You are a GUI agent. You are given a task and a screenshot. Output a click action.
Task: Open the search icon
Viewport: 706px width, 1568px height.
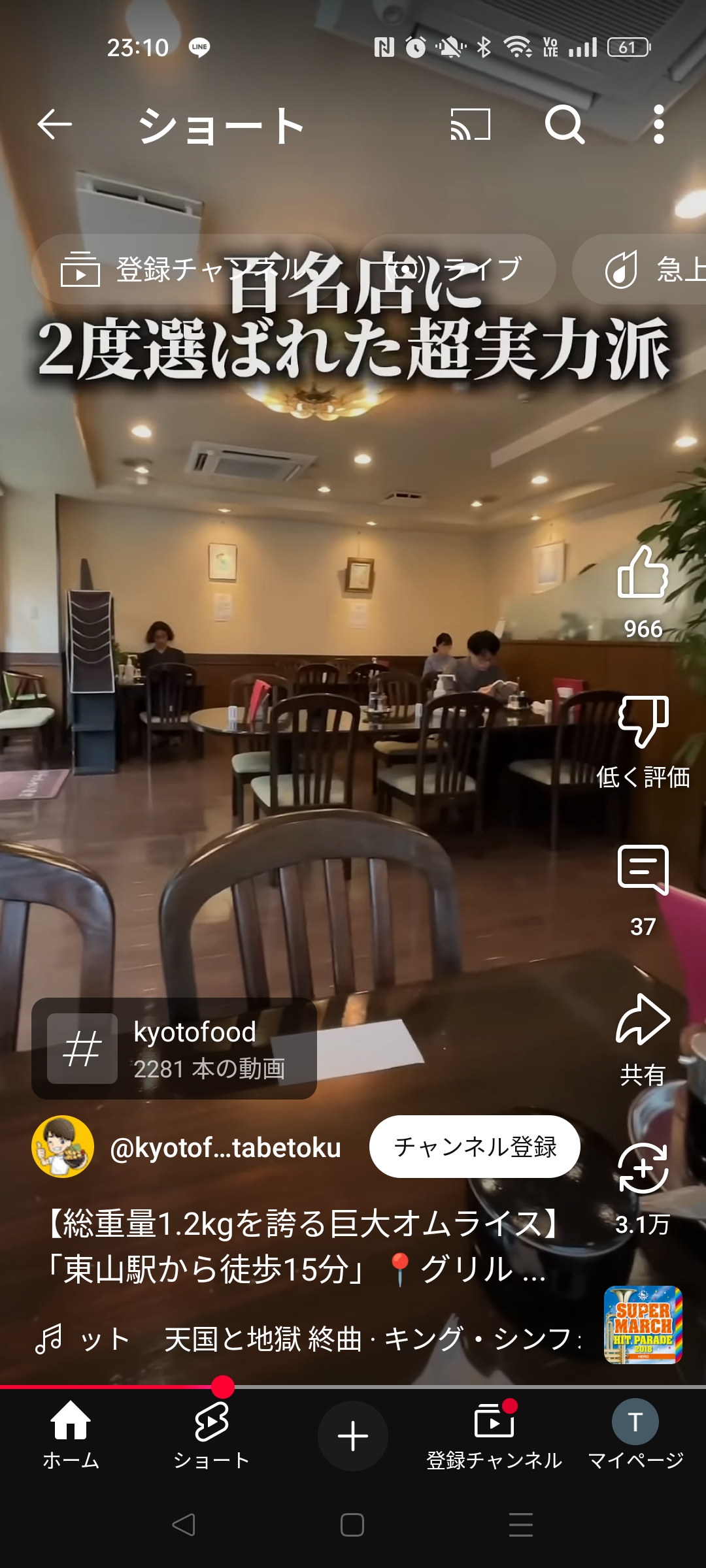click(x=565, y=125)
